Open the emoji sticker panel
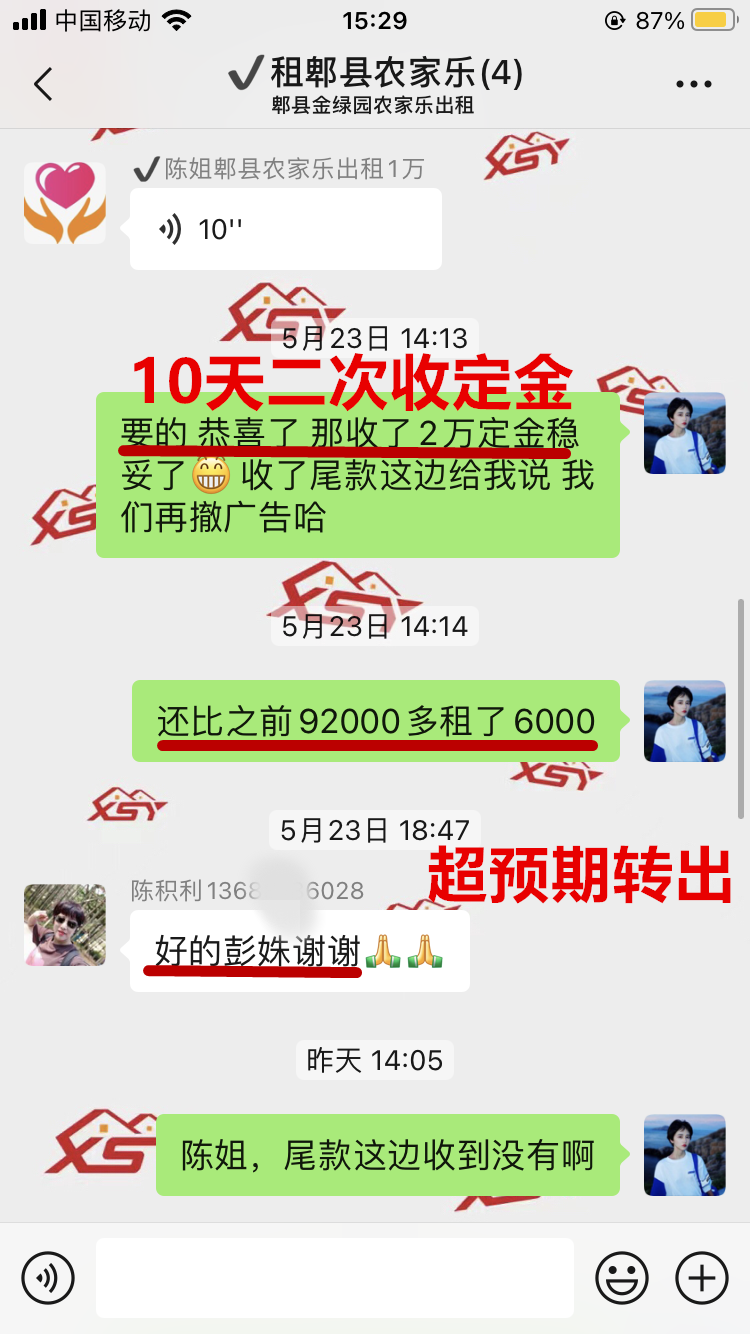The height and width of the screenshot is (1334, 750). click(621, 1277)
